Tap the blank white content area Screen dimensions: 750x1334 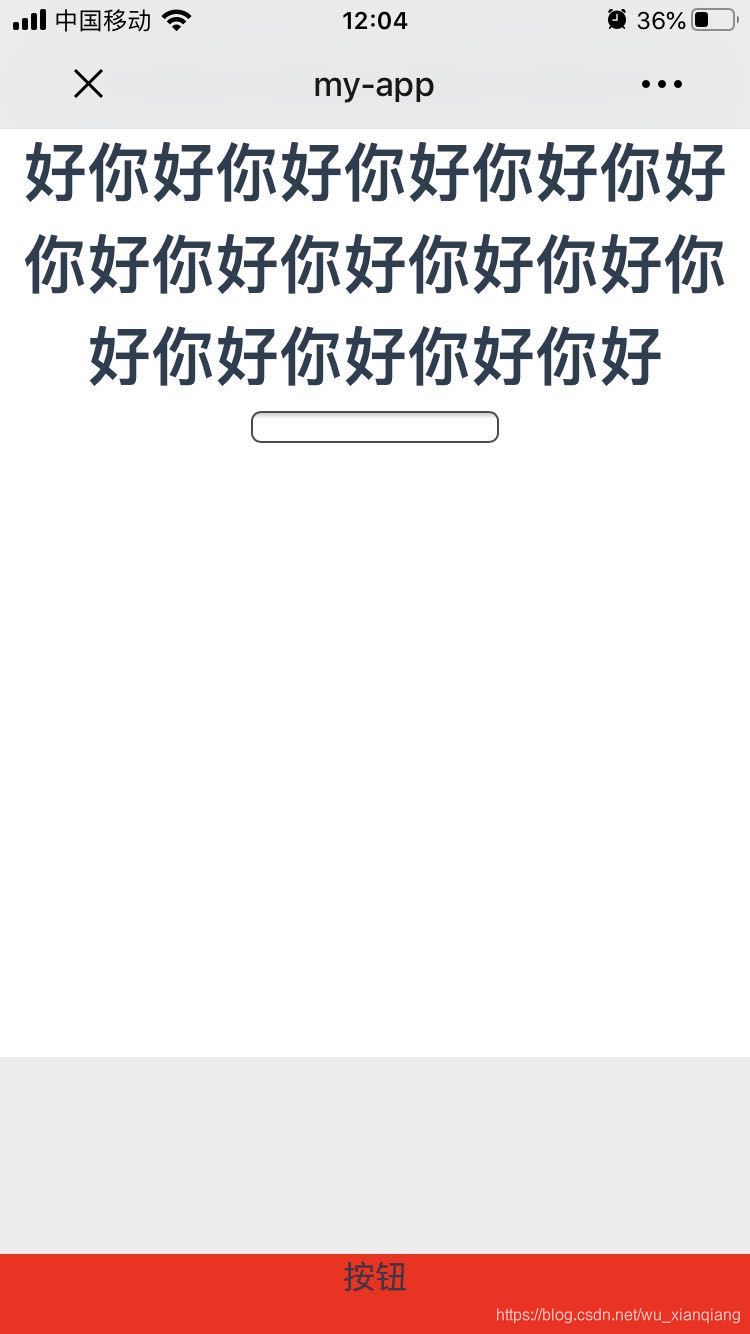pyautogui.click(x=374, y=750)
